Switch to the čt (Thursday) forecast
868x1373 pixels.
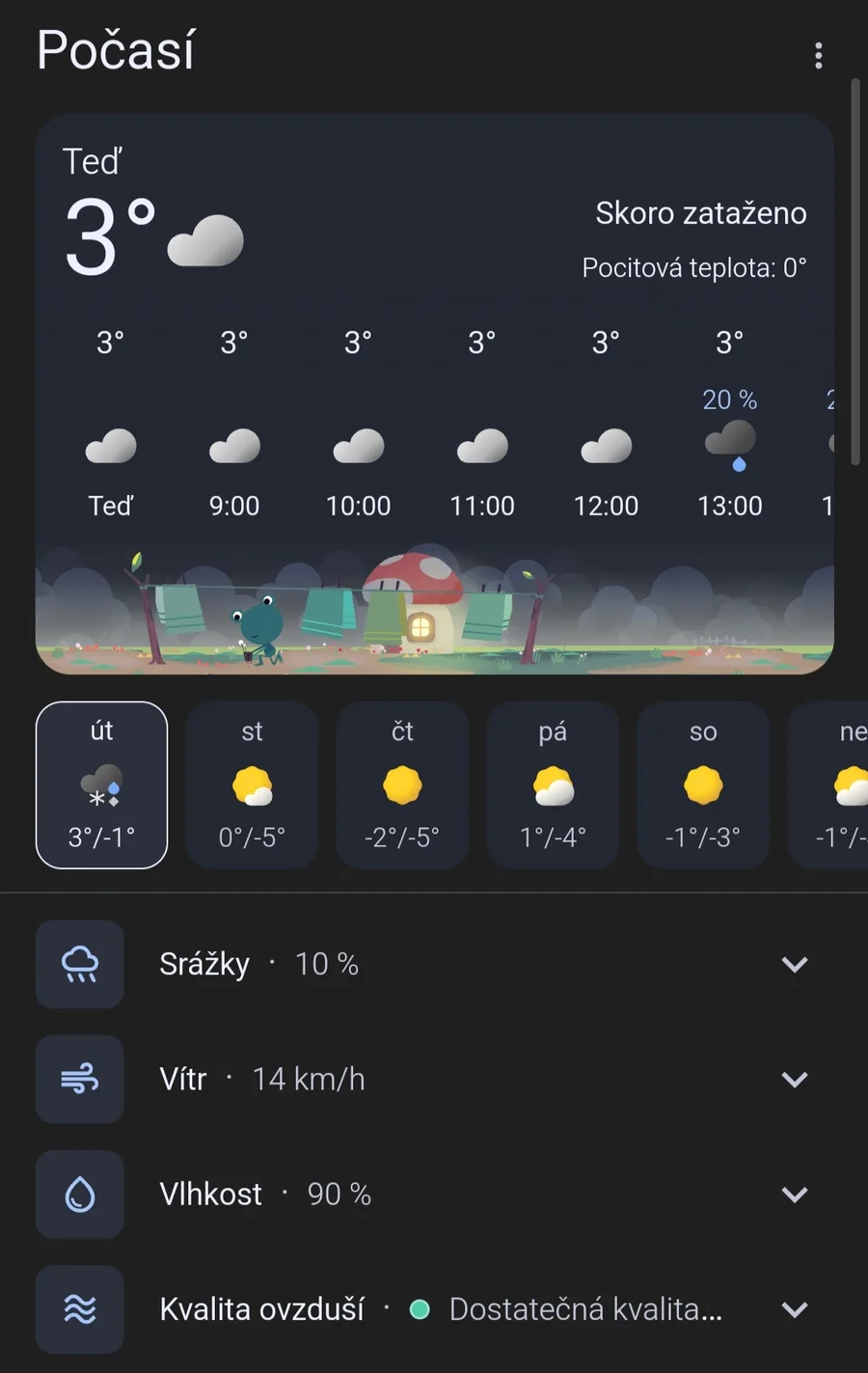click(x=402, y=784)
